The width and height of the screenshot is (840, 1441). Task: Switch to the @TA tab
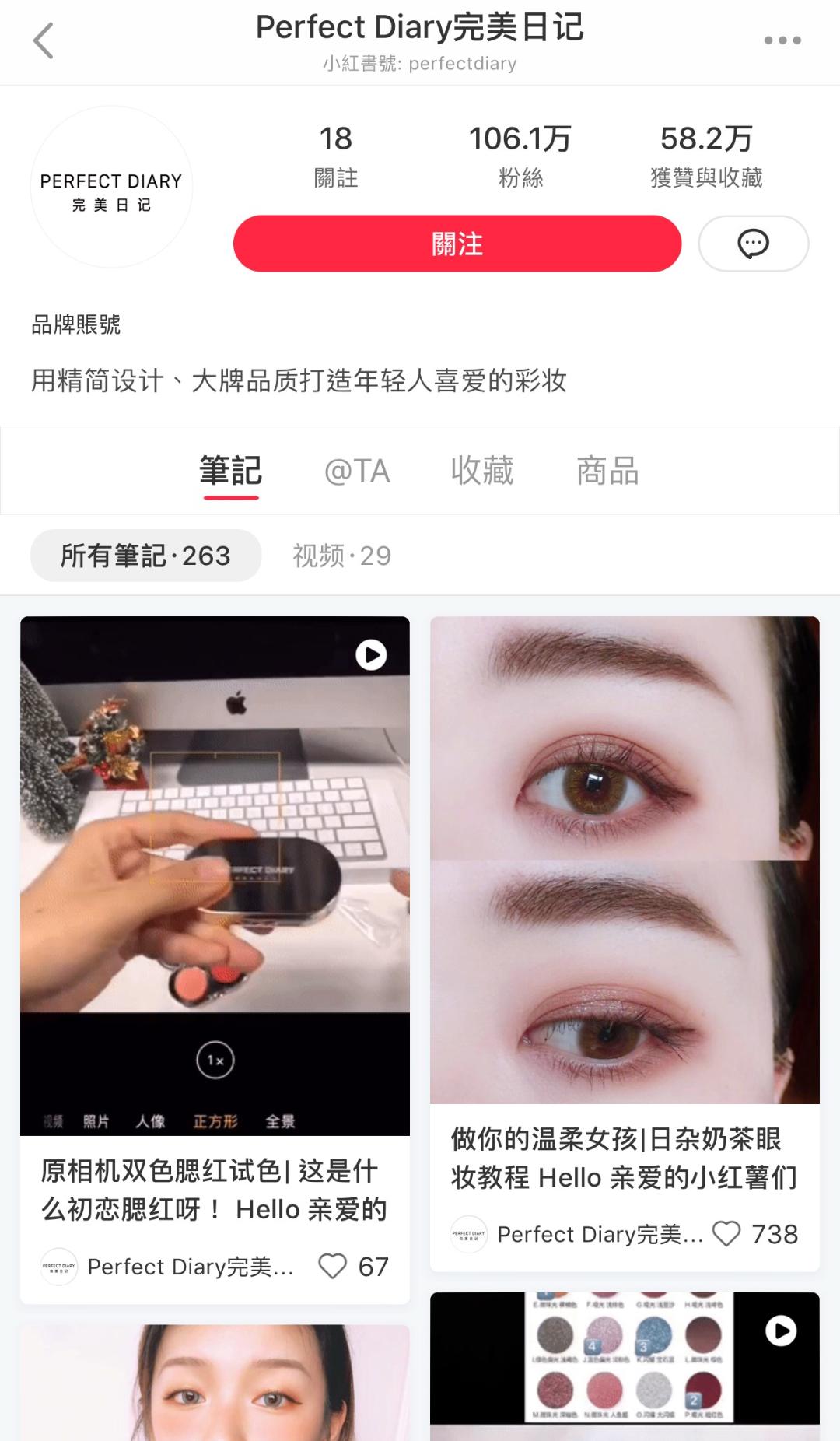click(x=356, y=471)
